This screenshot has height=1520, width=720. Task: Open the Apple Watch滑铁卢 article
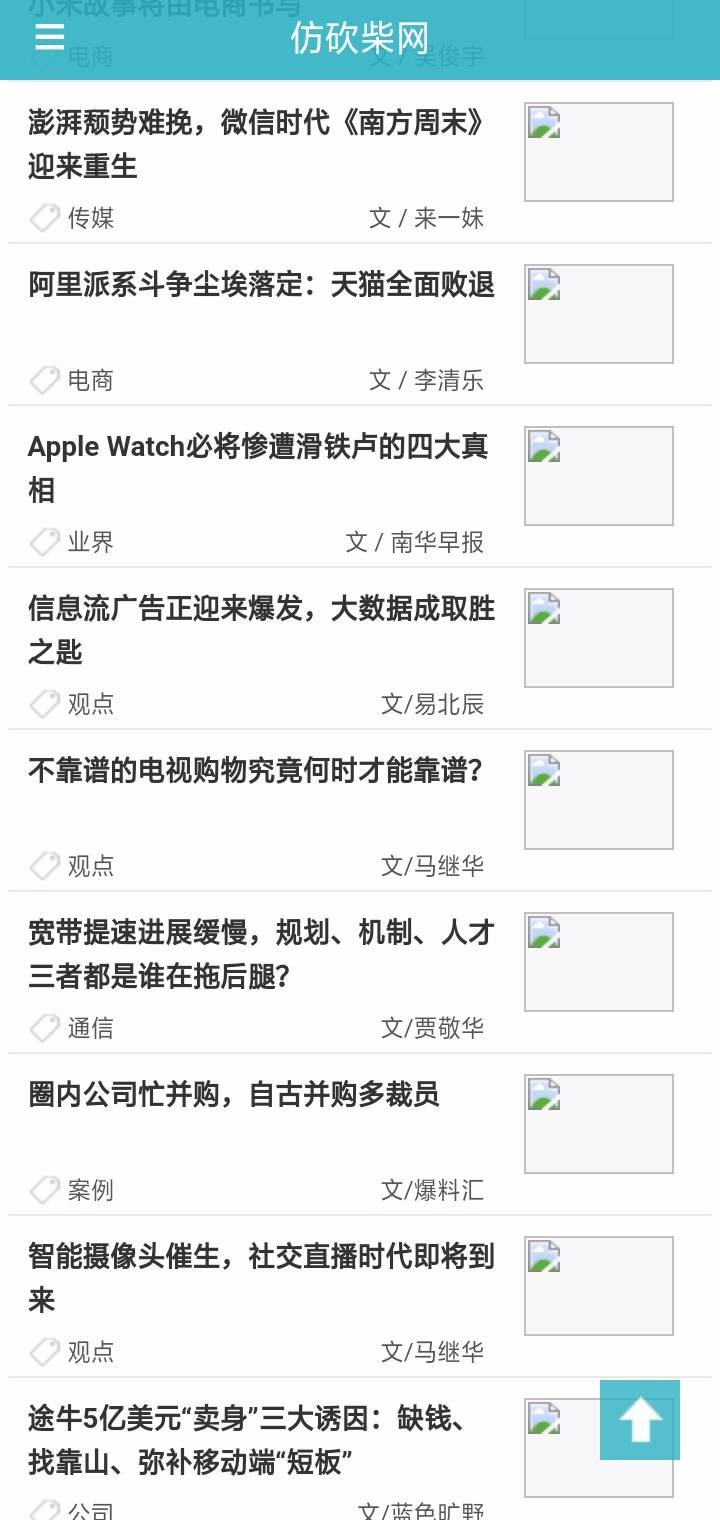258,468
